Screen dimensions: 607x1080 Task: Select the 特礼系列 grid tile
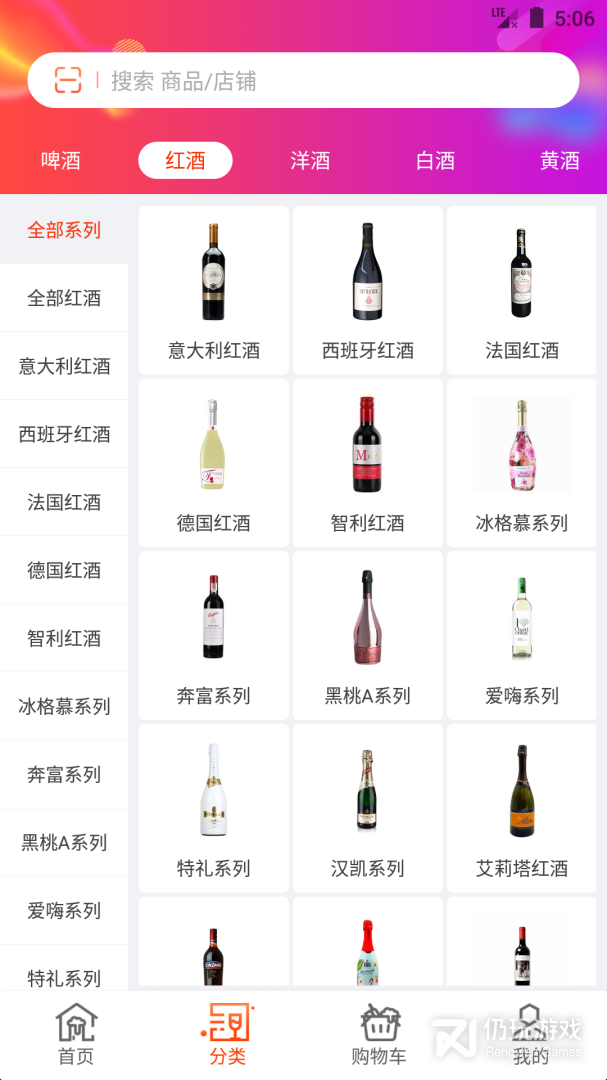(x=214, y=808)
